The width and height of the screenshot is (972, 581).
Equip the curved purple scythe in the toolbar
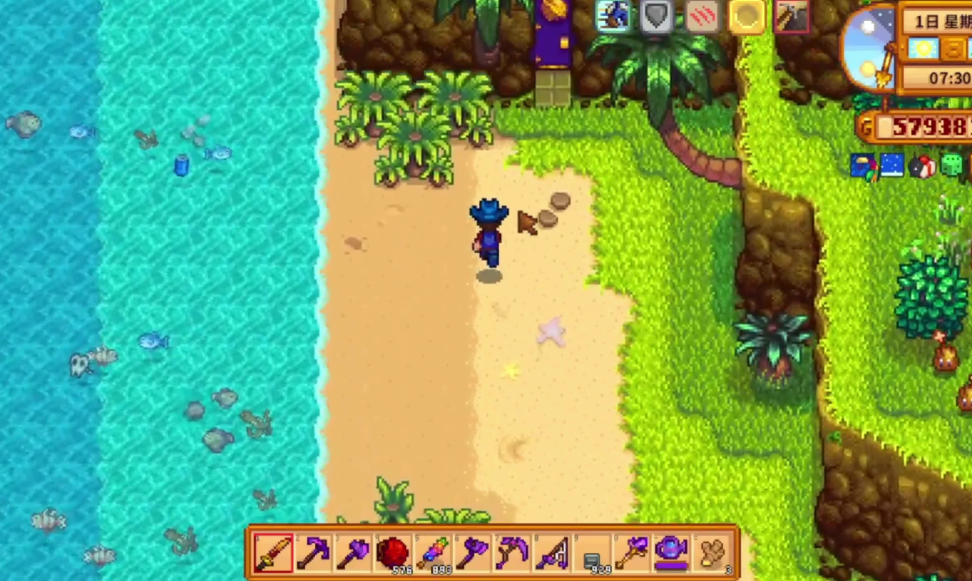click(511, 552)
